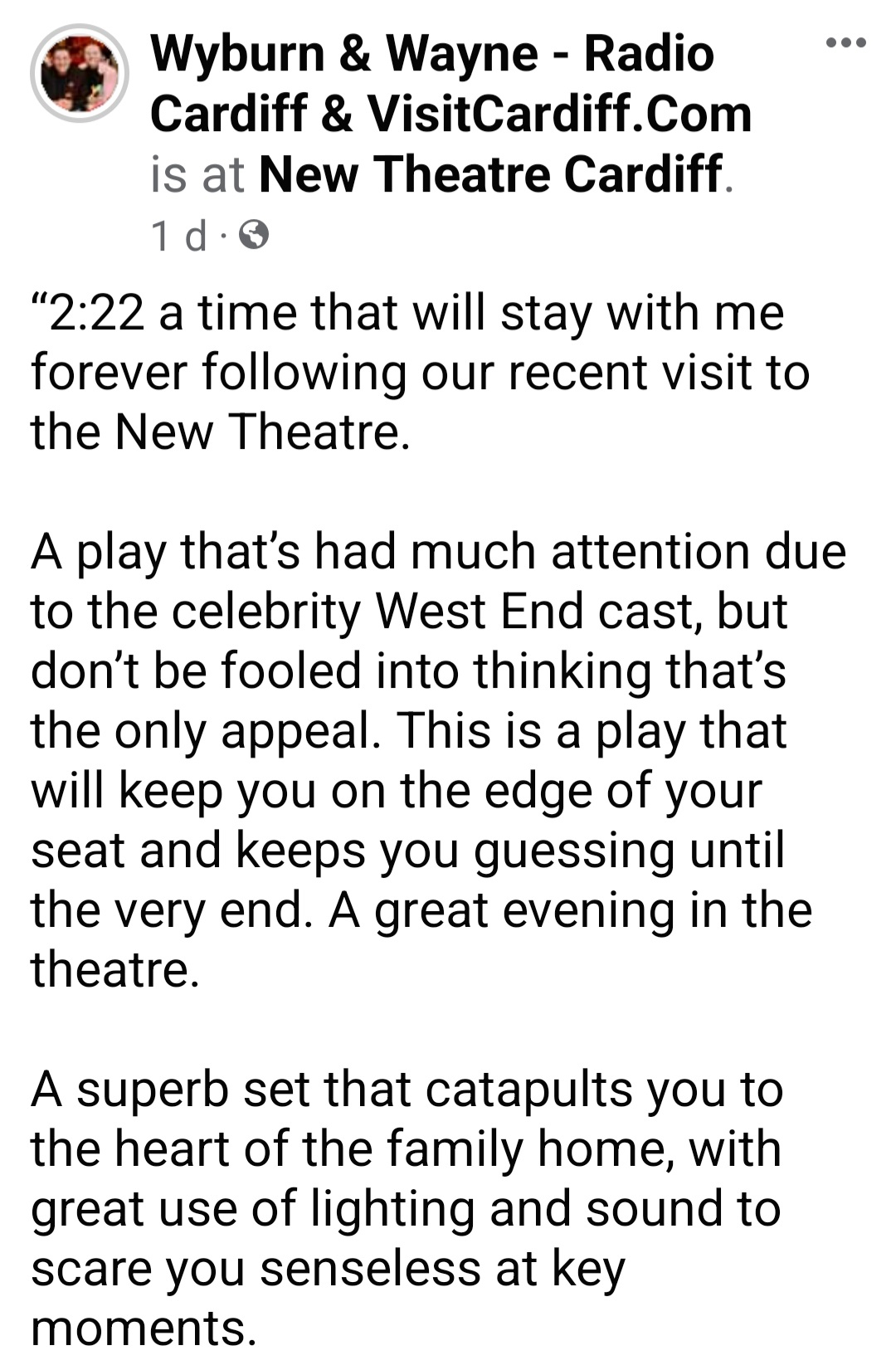Image resolution: width=896 pixels, height=1370 pixels.
Task: Open the Wyburn & Wayne page name
Action: point(431,55)
